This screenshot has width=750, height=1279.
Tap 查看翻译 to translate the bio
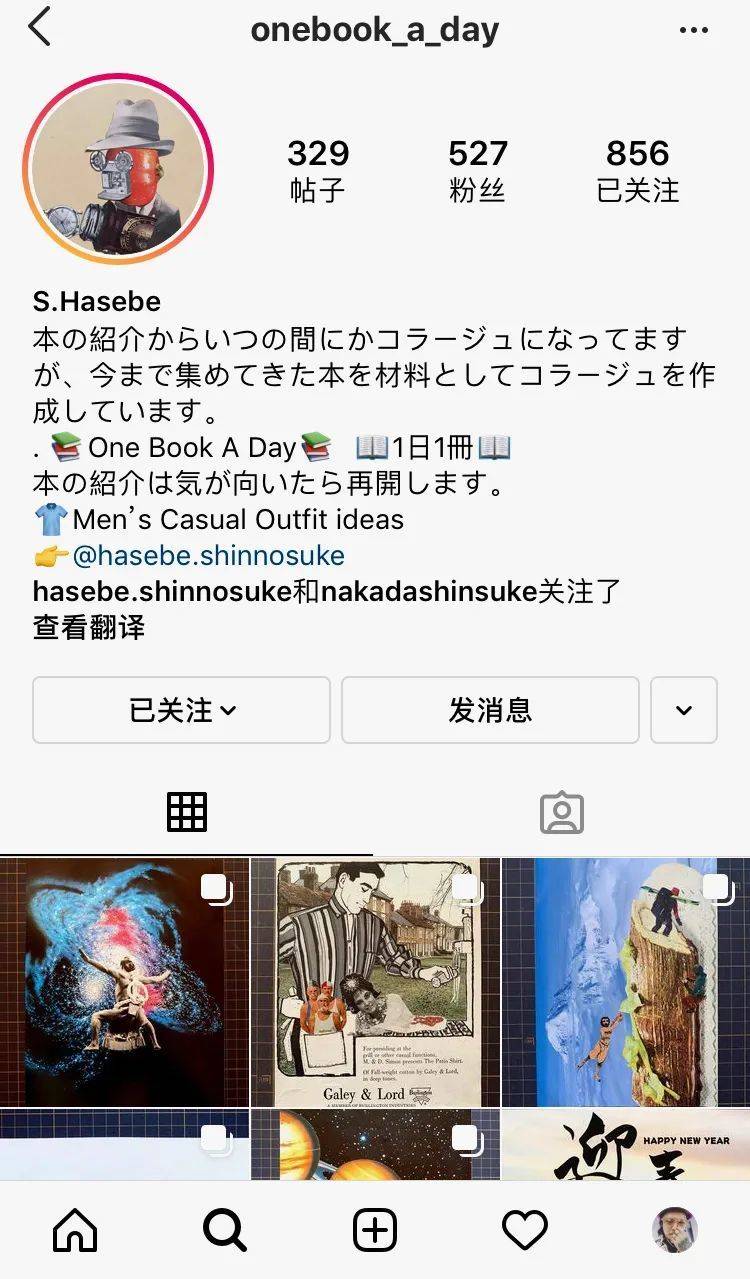tap(88, 627)
